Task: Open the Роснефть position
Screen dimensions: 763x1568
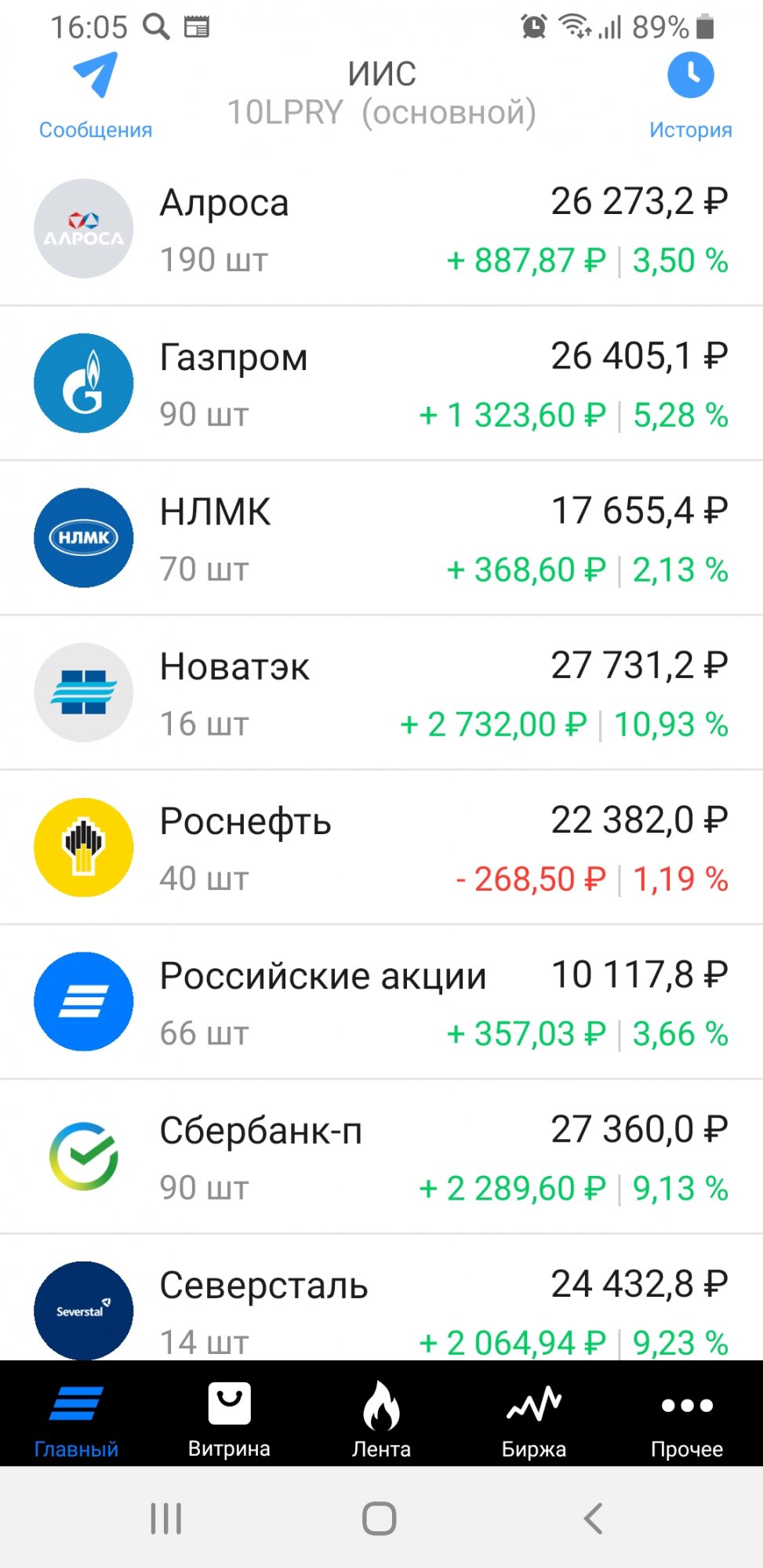Action: pos(381,848)
